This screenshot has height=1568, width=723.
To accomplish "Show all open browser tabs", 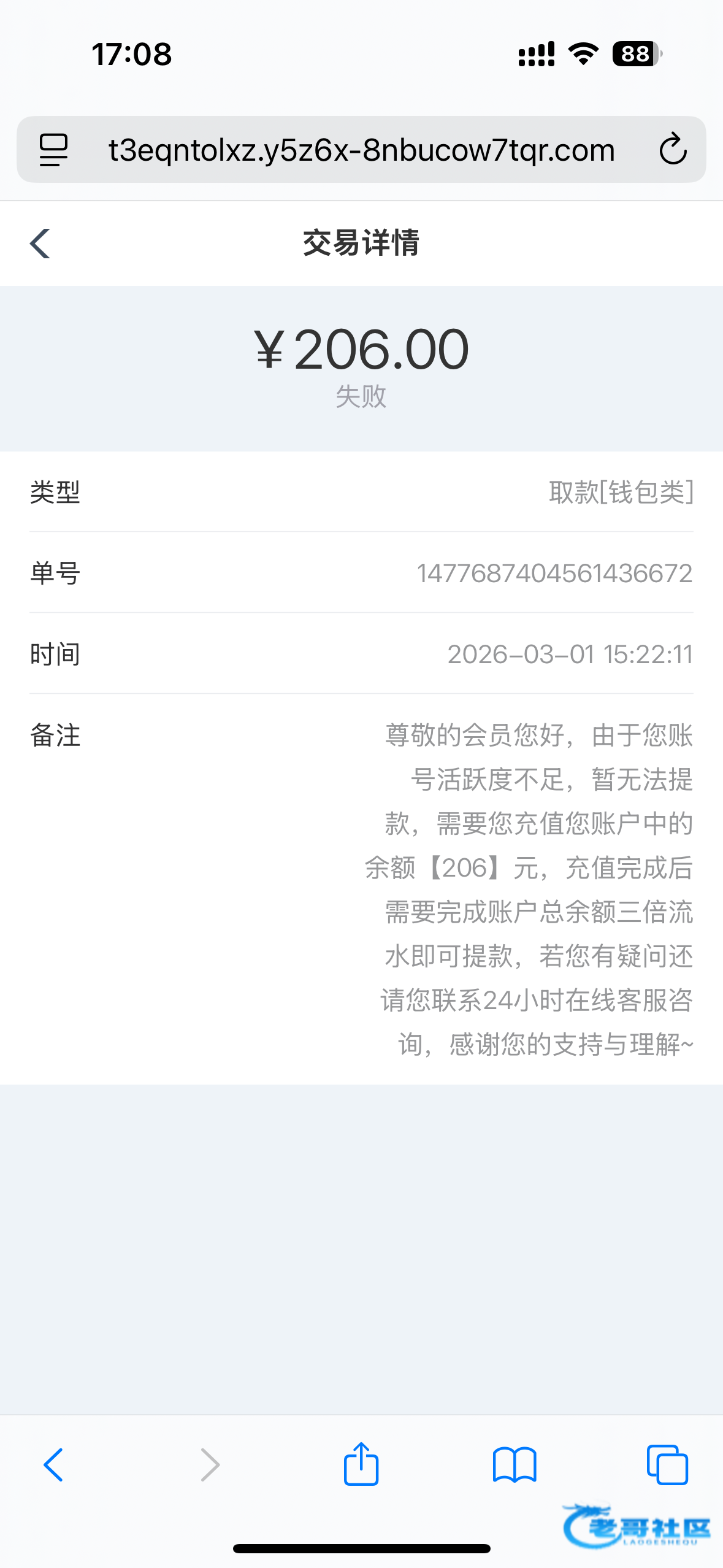I will click(x=667, y=1465).
